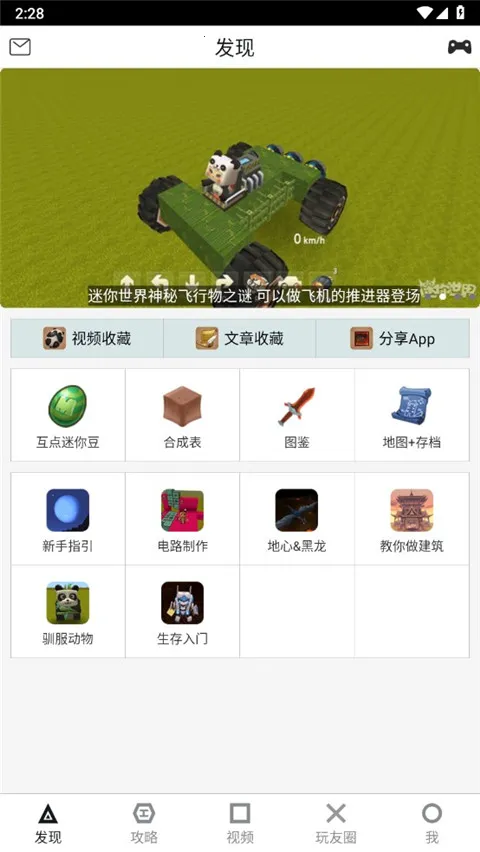The height and width of the screenshot is (852, 480).
Task: Open the 合成表 tile
Action: (183, 415)
